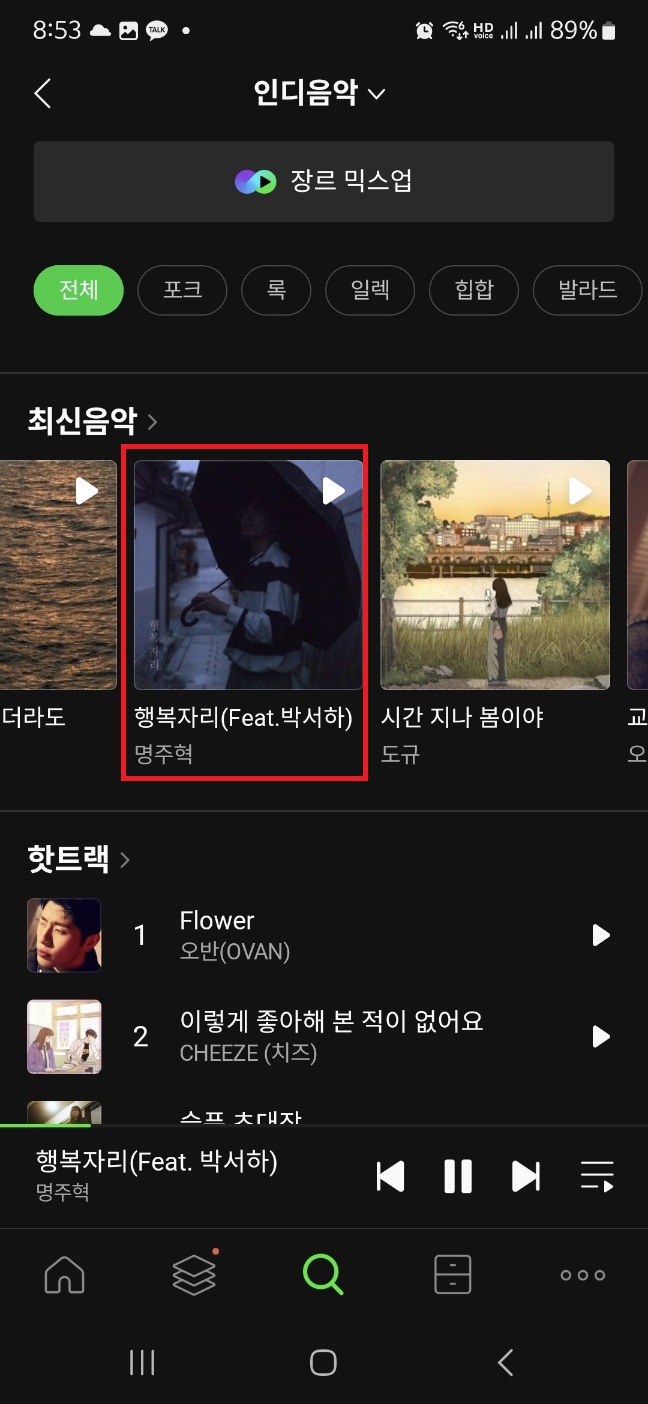Open the 최신음악 section

(92, 422)
